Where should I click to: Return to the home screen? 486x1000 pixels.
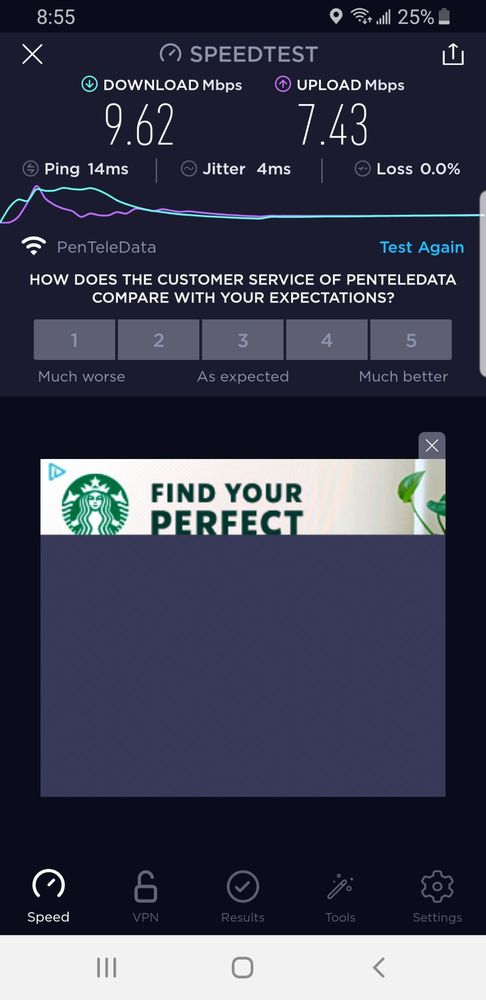(242, 967)
